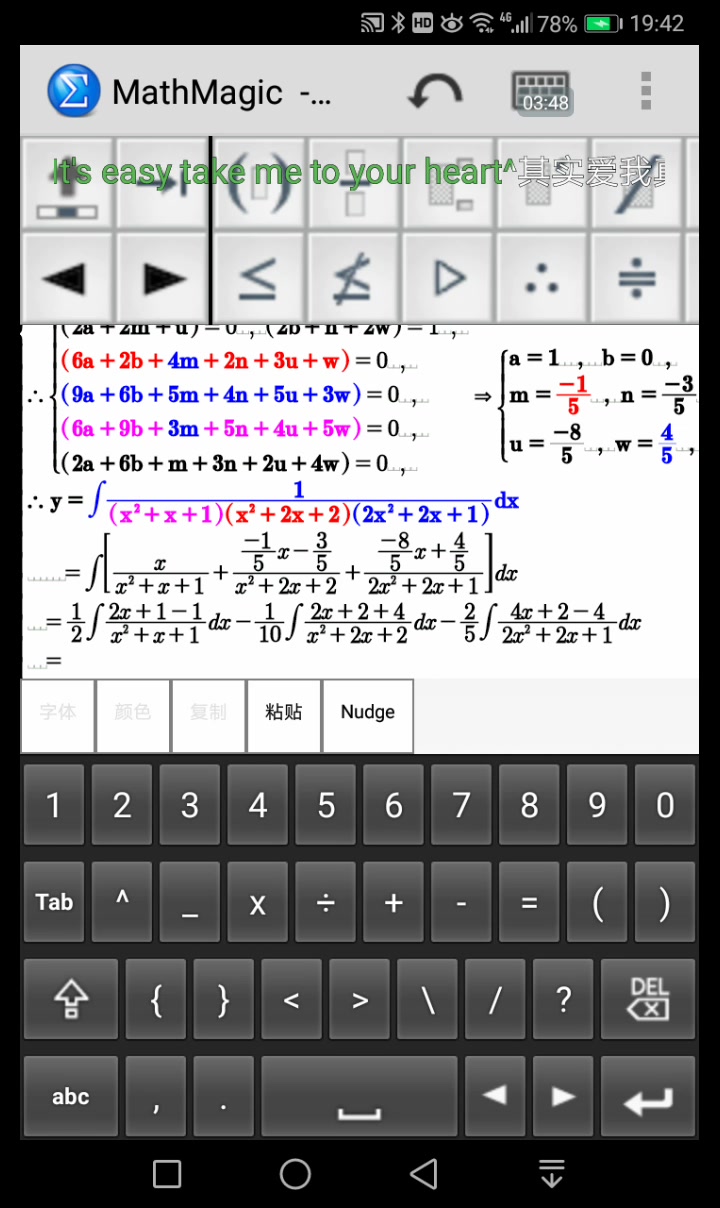Move cursor left with black arrow

coord(65,279)
